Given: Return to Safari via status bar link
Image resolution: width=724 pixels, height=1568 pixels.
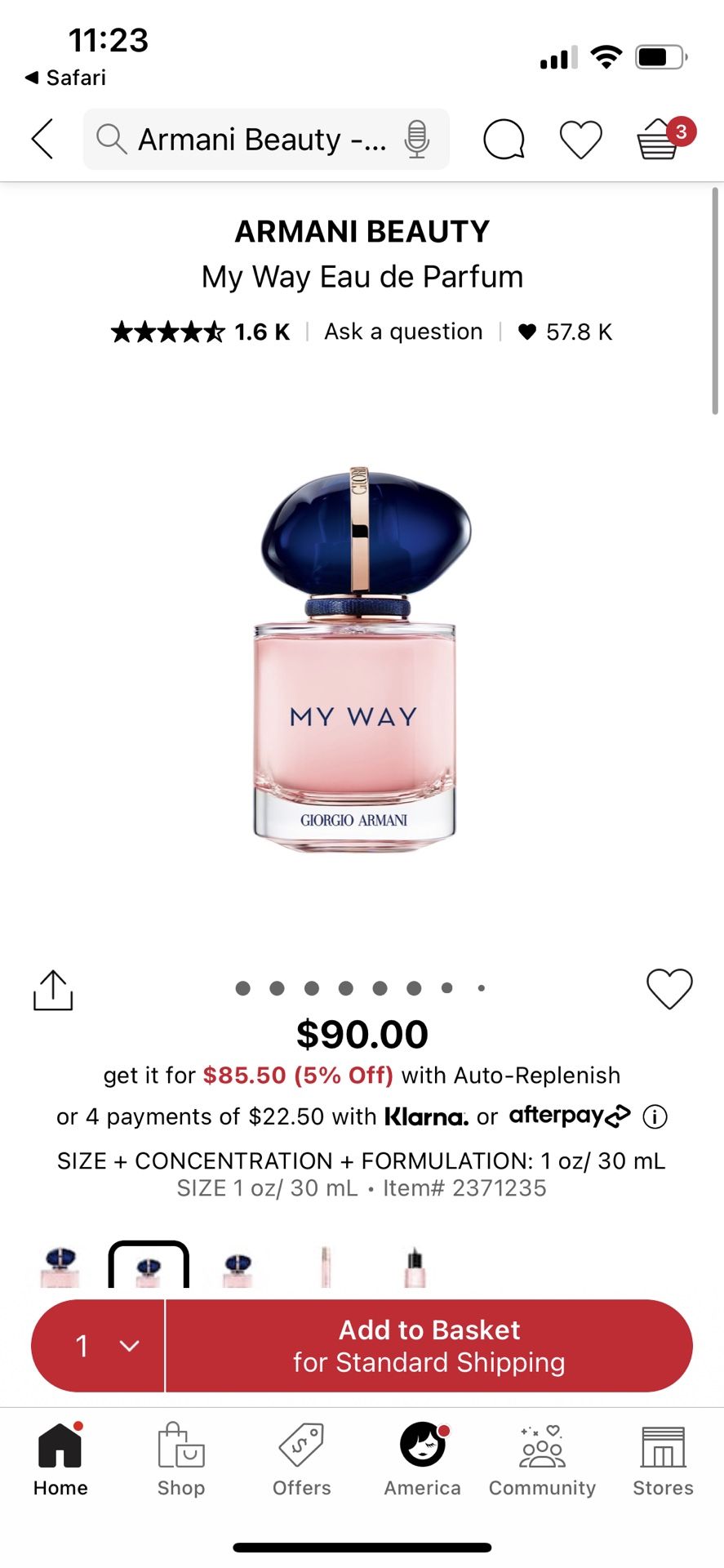Looking at the screenshot, I should tap(65, 78).
